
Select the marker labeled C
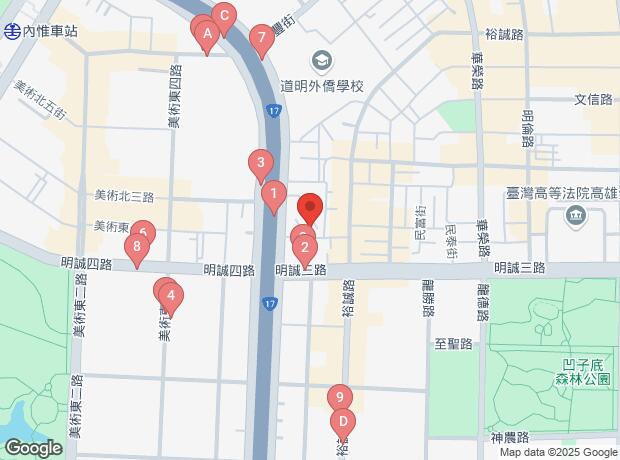(x=223, y=16)
